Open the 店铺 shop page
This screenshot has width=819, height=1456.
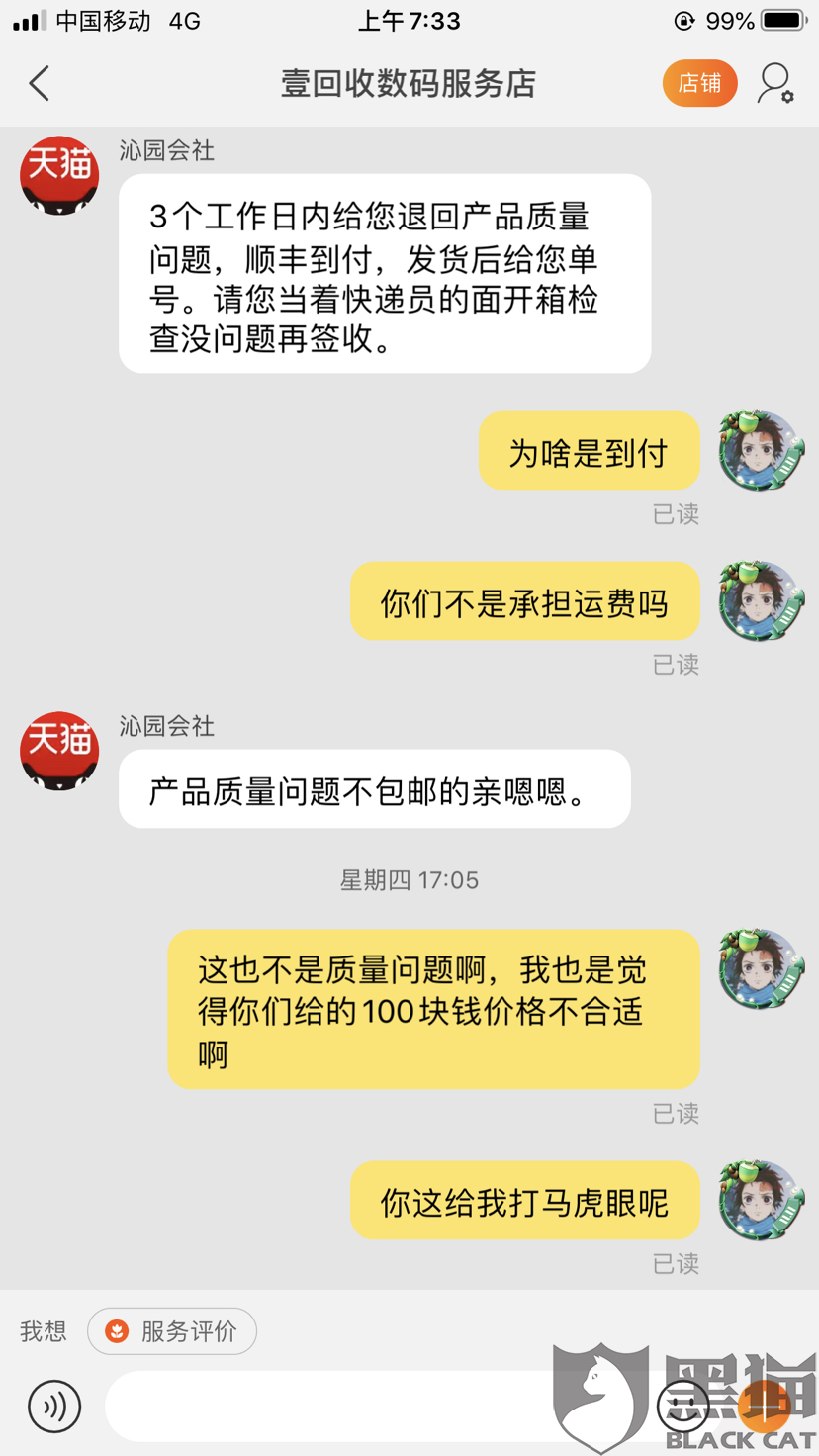[x=699, y=83]
